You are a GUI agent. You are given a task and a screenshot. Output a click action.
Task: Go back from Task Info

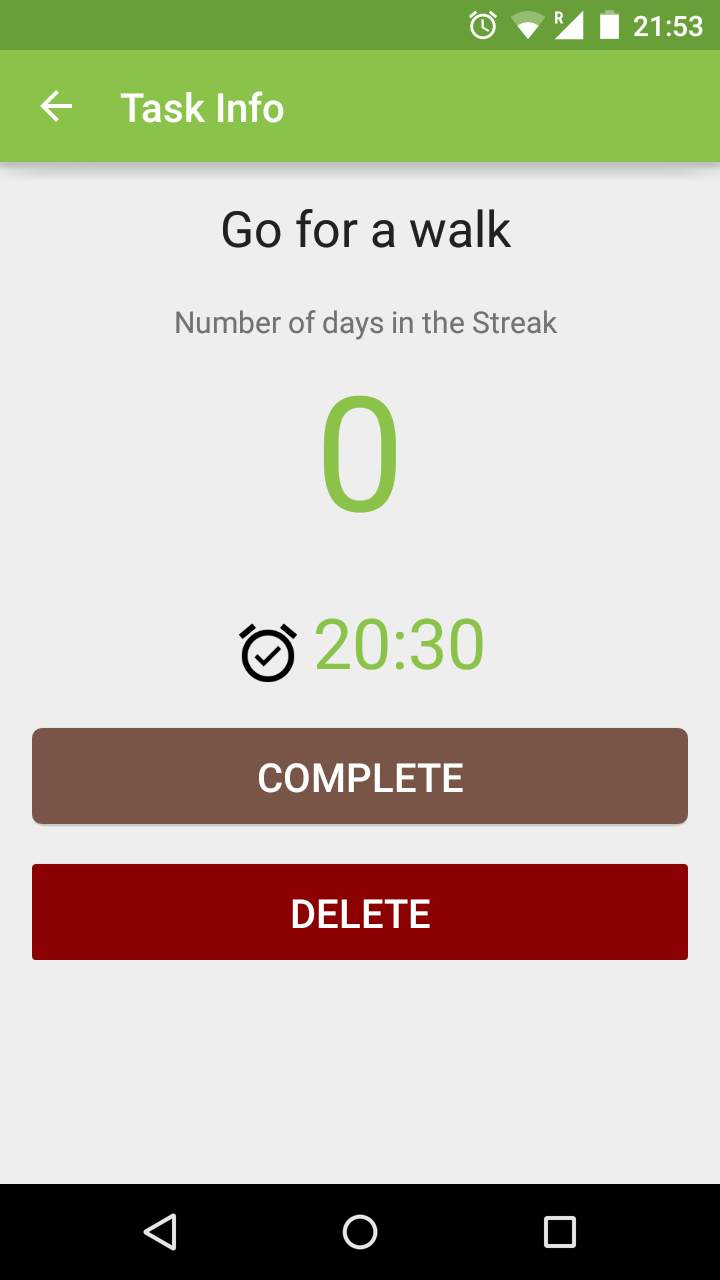[x=56, y=107]
